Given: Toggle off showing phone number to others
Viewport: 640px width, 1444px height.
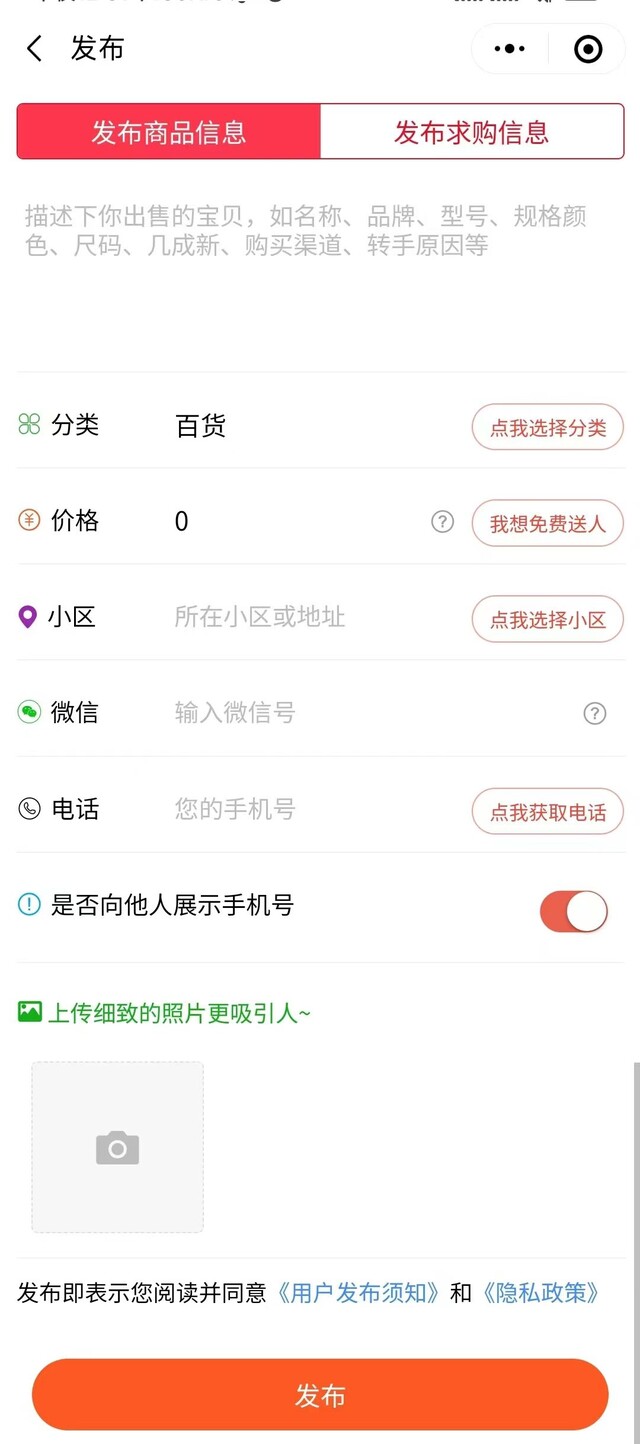Looking at the screenshot, I should pyautogui.click(x=574, y=912).
